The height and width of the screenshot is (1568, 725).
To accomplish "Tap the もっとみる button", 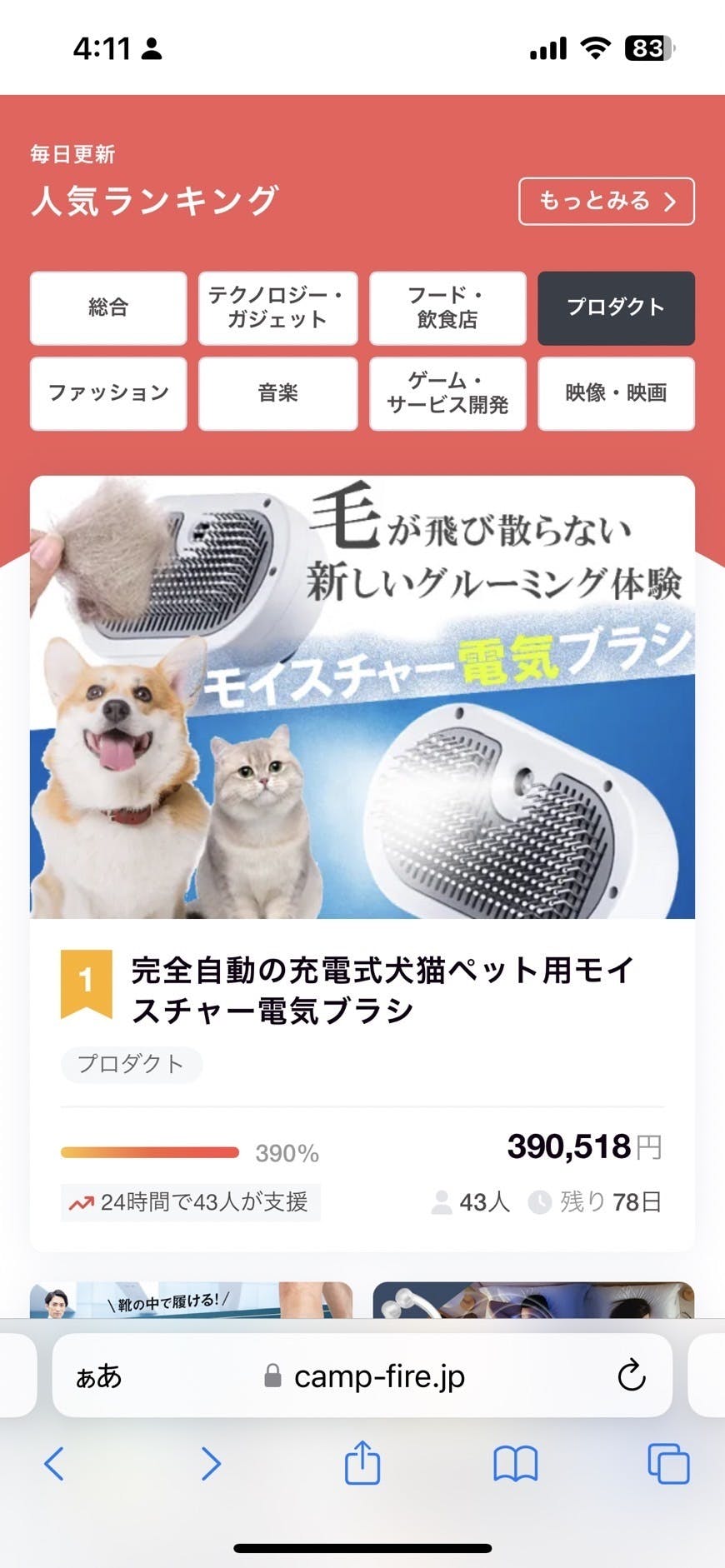I will coord(606,201).
